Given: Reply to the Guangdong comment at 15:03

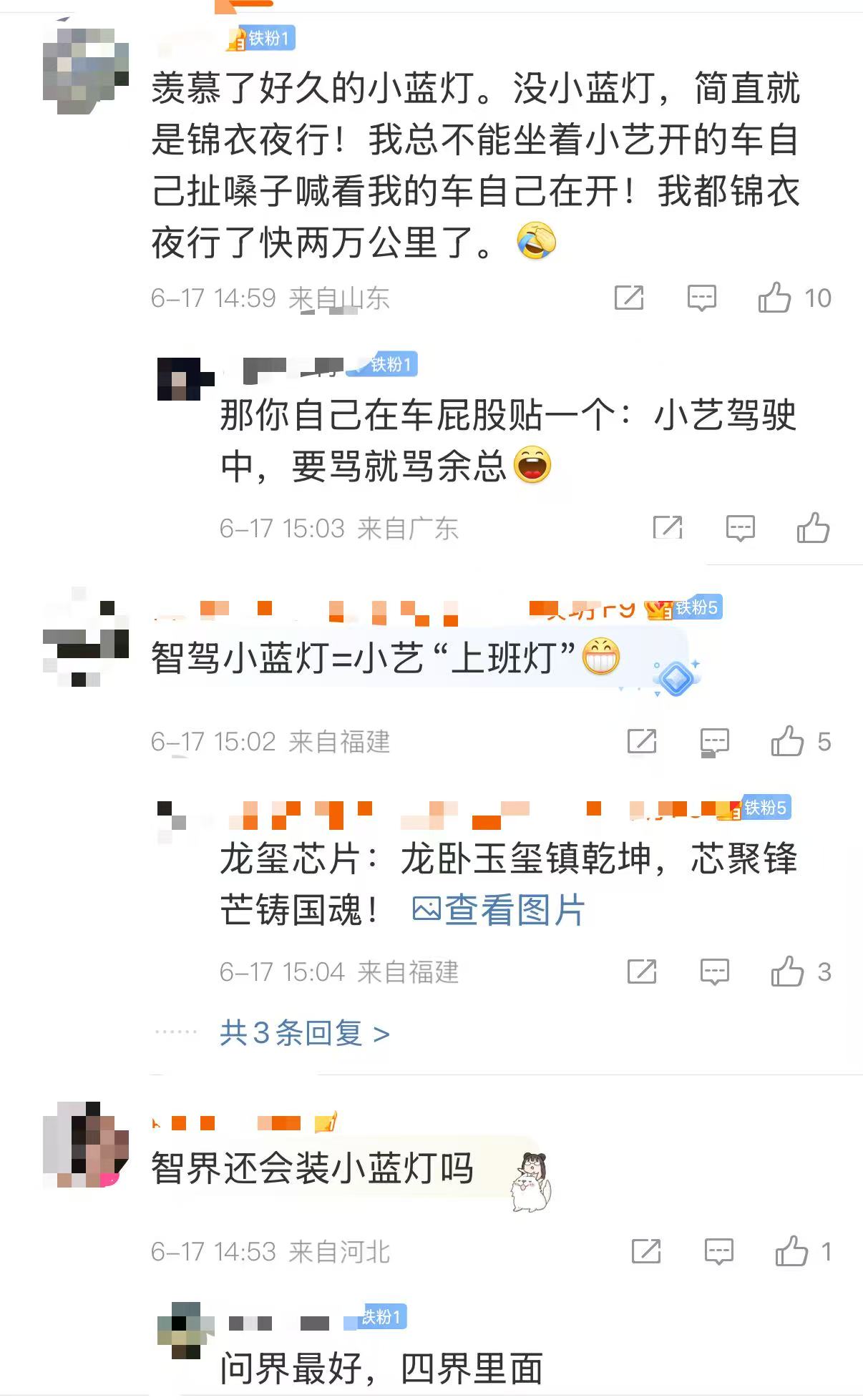Looking at the screenshot, I should [x=740, y=528].
